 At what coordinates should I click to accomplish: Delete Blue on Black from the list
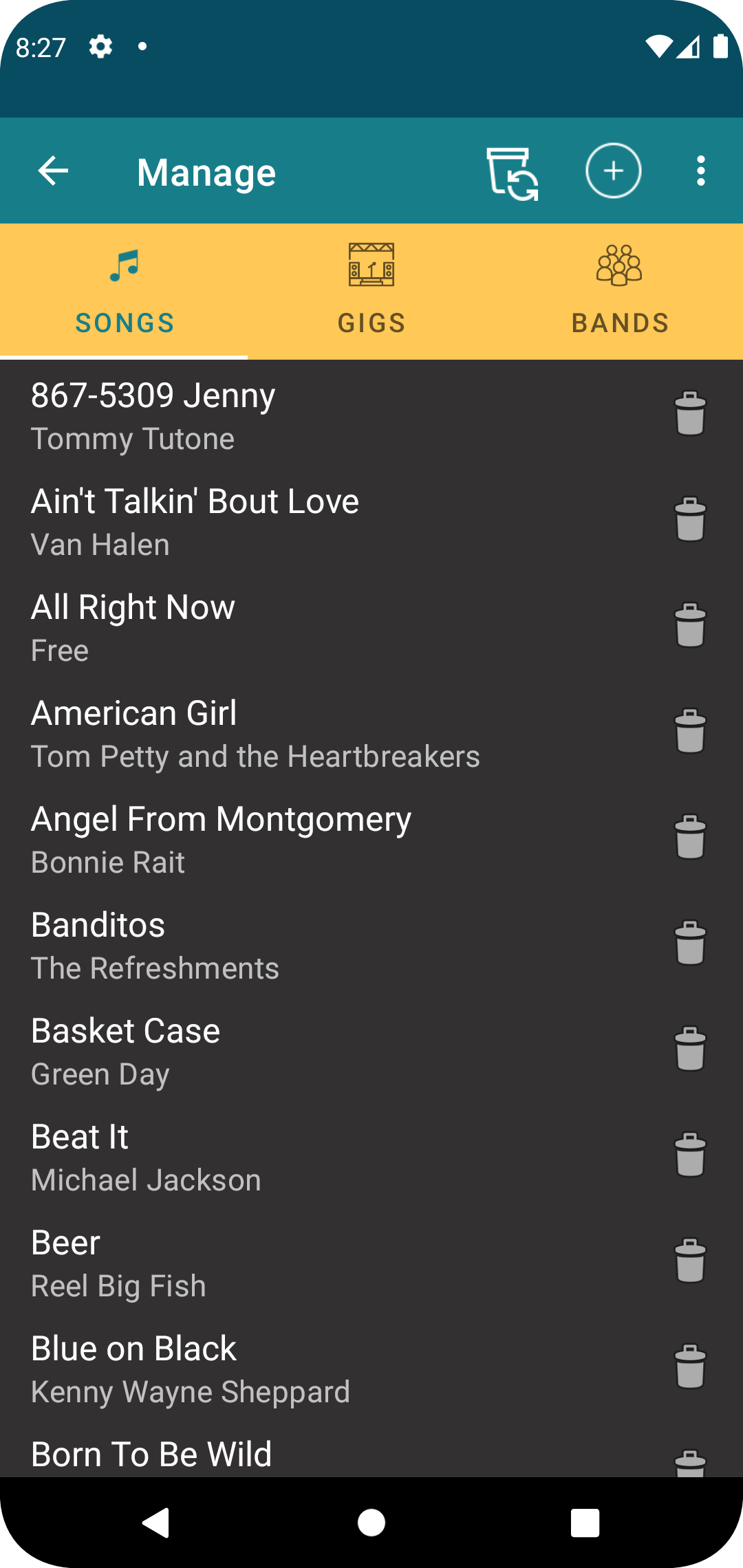pyautogui.click(x=690, y=1367)
